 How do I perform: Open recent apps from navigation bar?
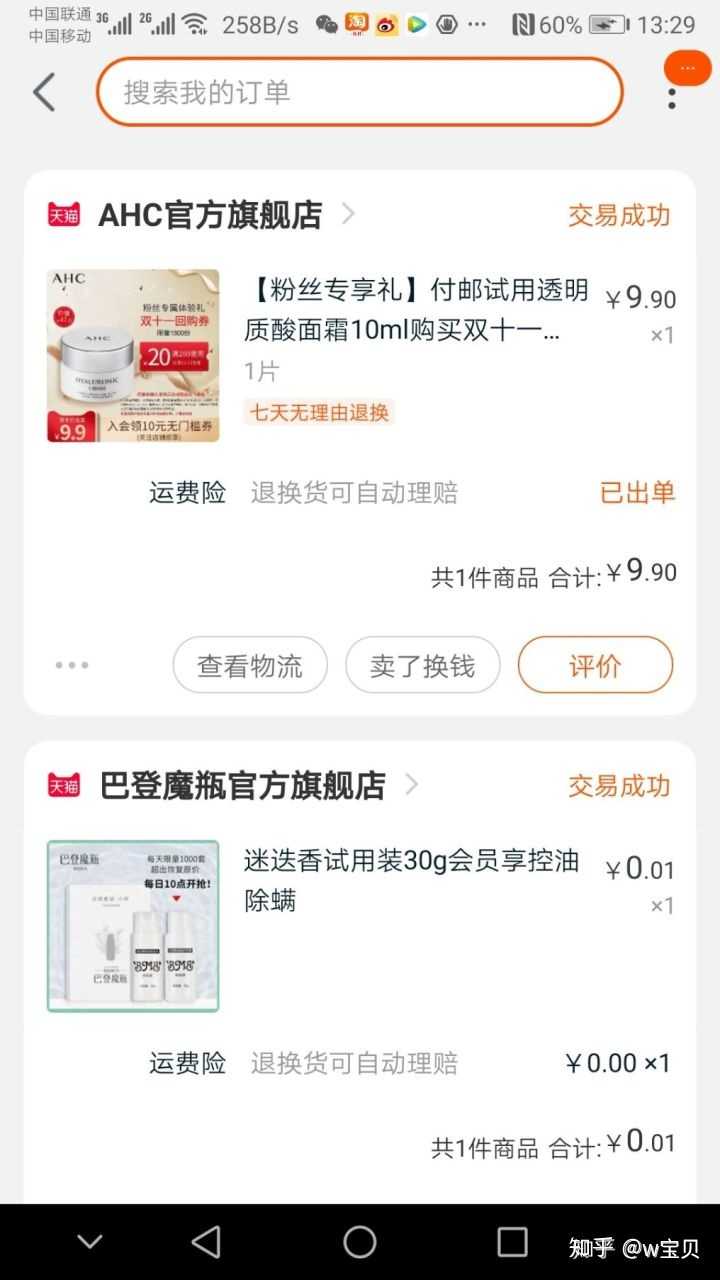tap(512, 1242)
